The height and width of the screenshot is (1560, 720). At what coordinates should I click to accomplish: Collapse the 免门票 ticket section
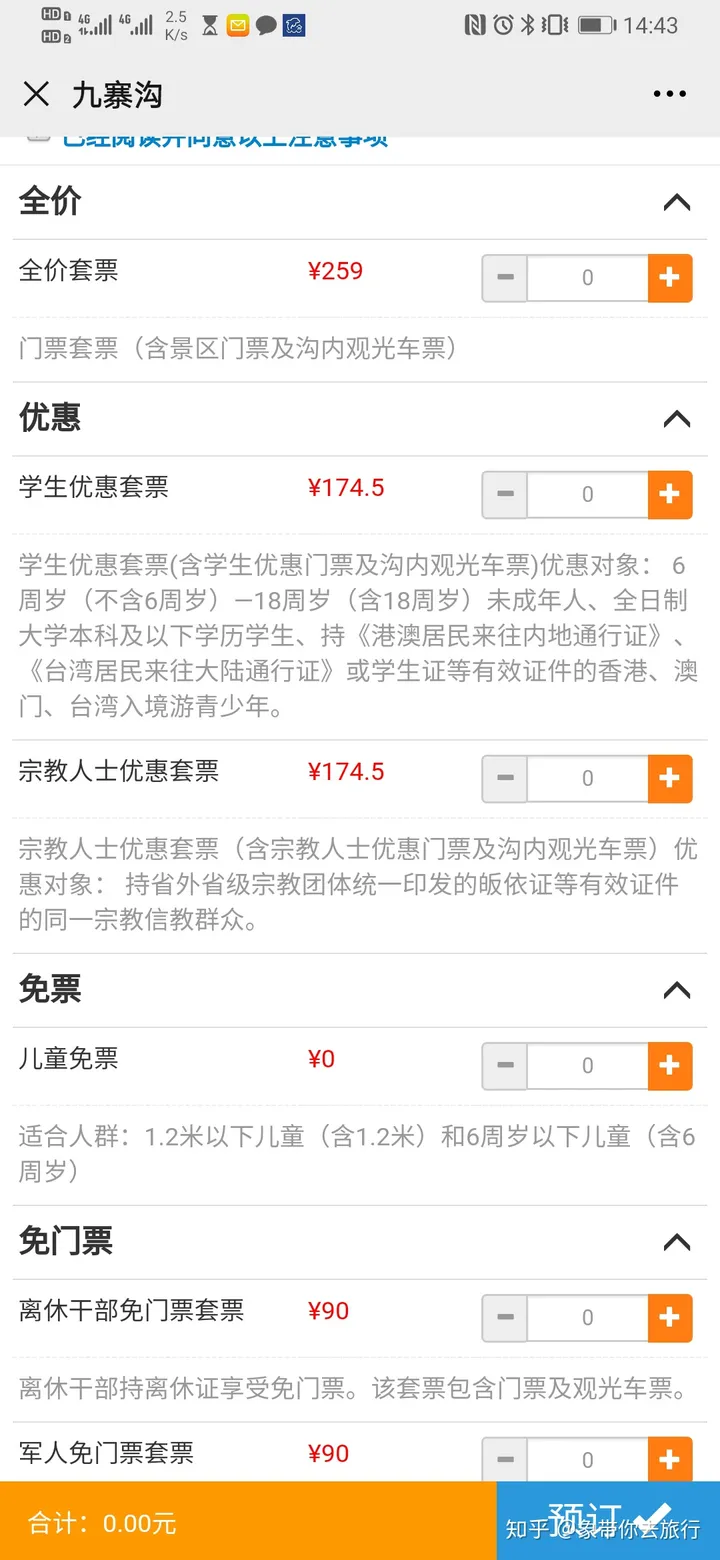tap(677, 1242)
